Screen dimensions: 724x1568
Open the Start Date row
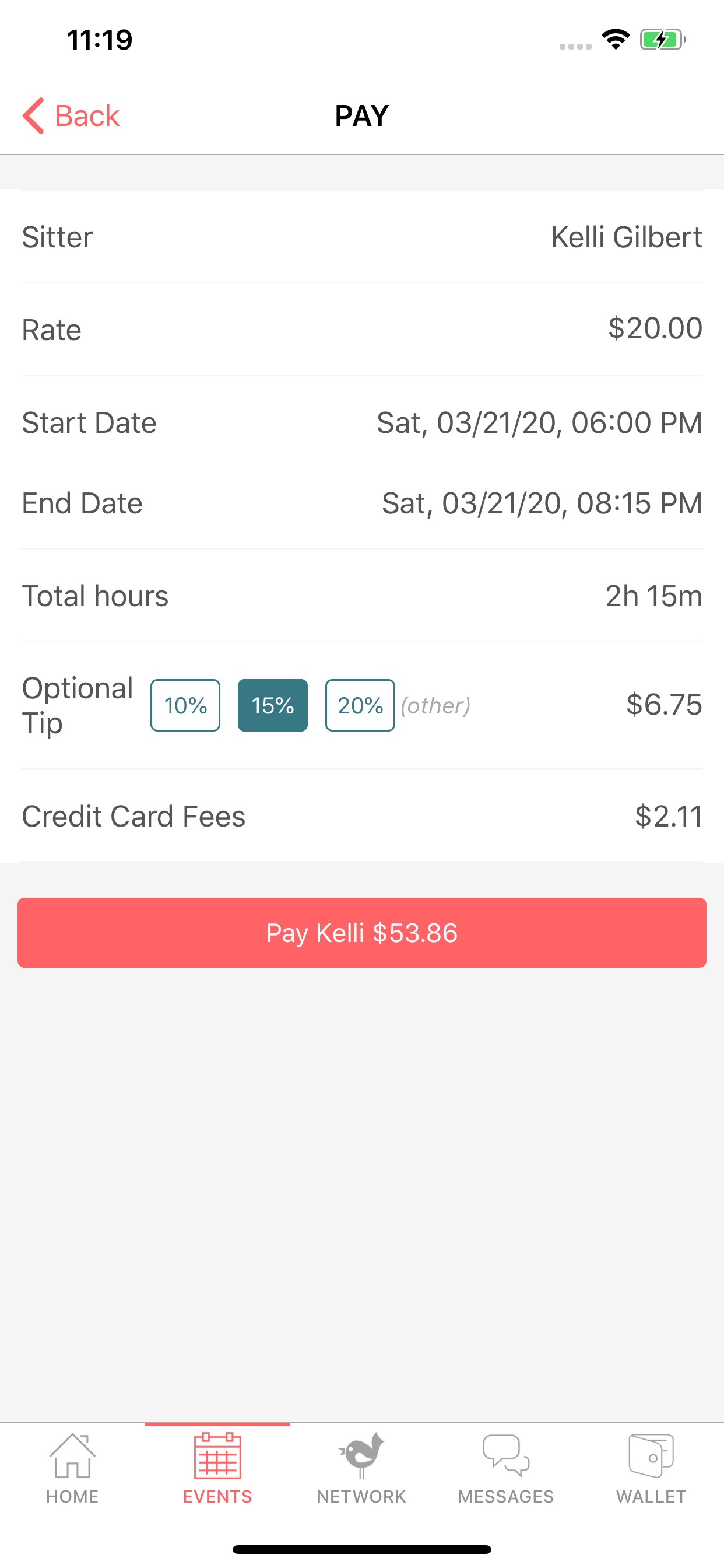(362, 422)
